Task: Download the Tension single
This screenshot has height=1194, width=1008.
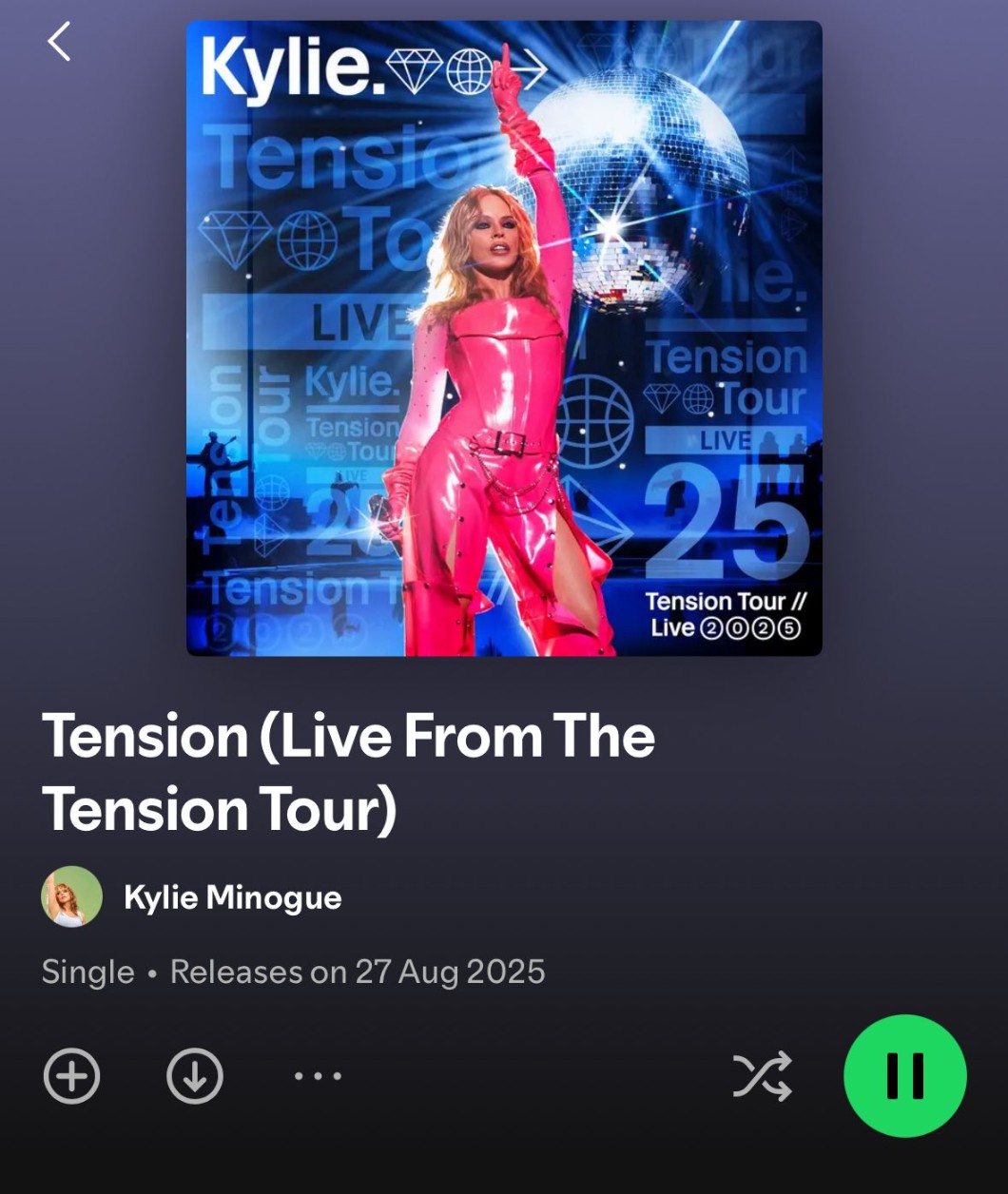Action: [195, 1076]
